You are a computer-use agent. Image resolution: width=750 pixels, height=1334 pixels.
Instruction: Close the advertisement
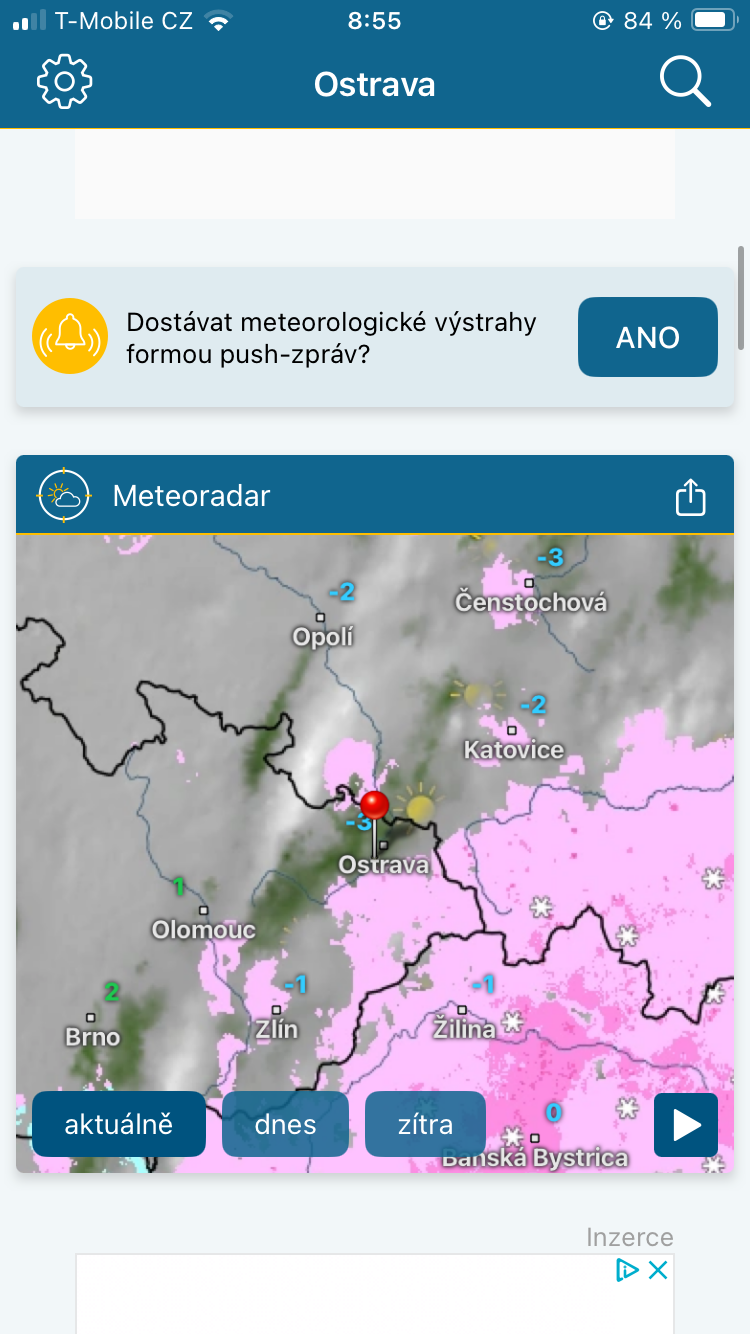click(658, 1270)
